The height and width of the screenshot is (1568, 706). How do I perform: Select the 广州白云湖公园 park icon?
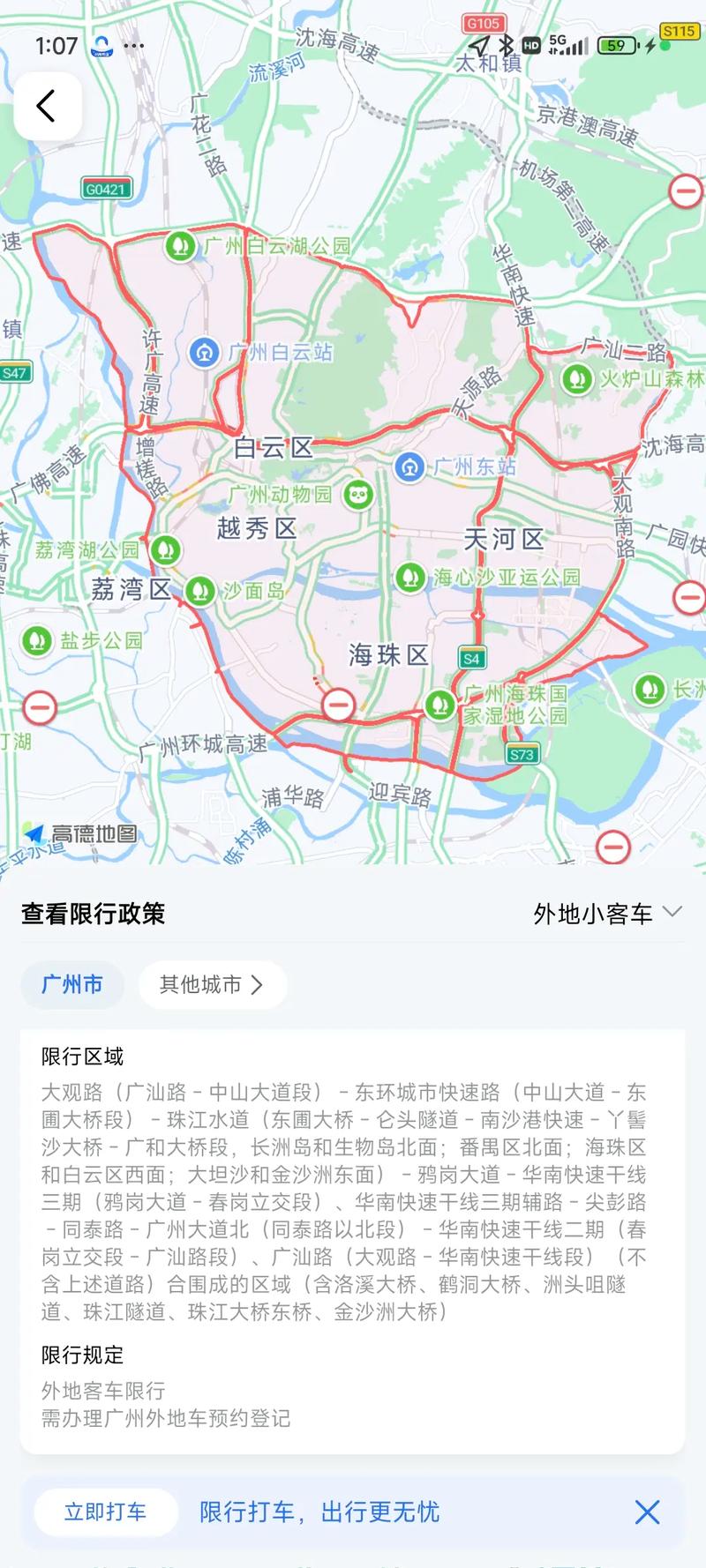(x=180, y=245)
